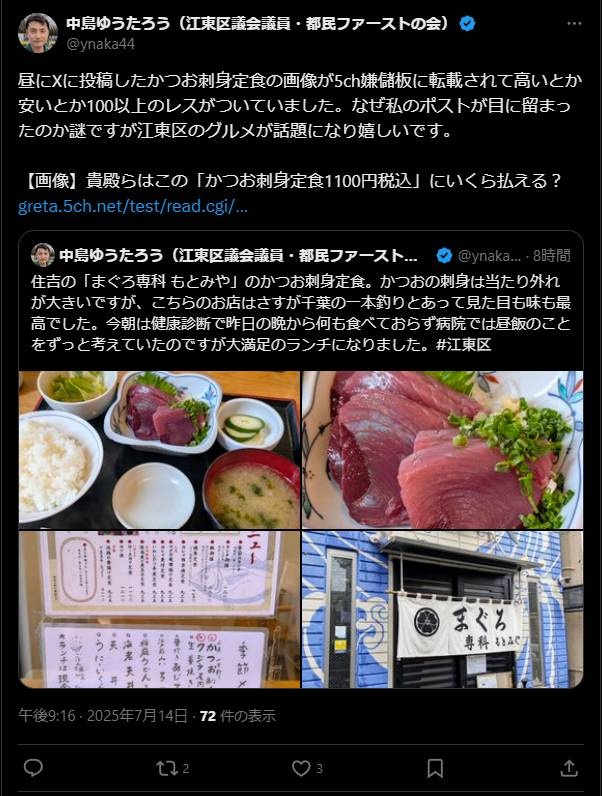This screenshot has height=796, width=602.
Task: Open 中島ゆうたろう's profile avatar
Action: pos(37,33)
